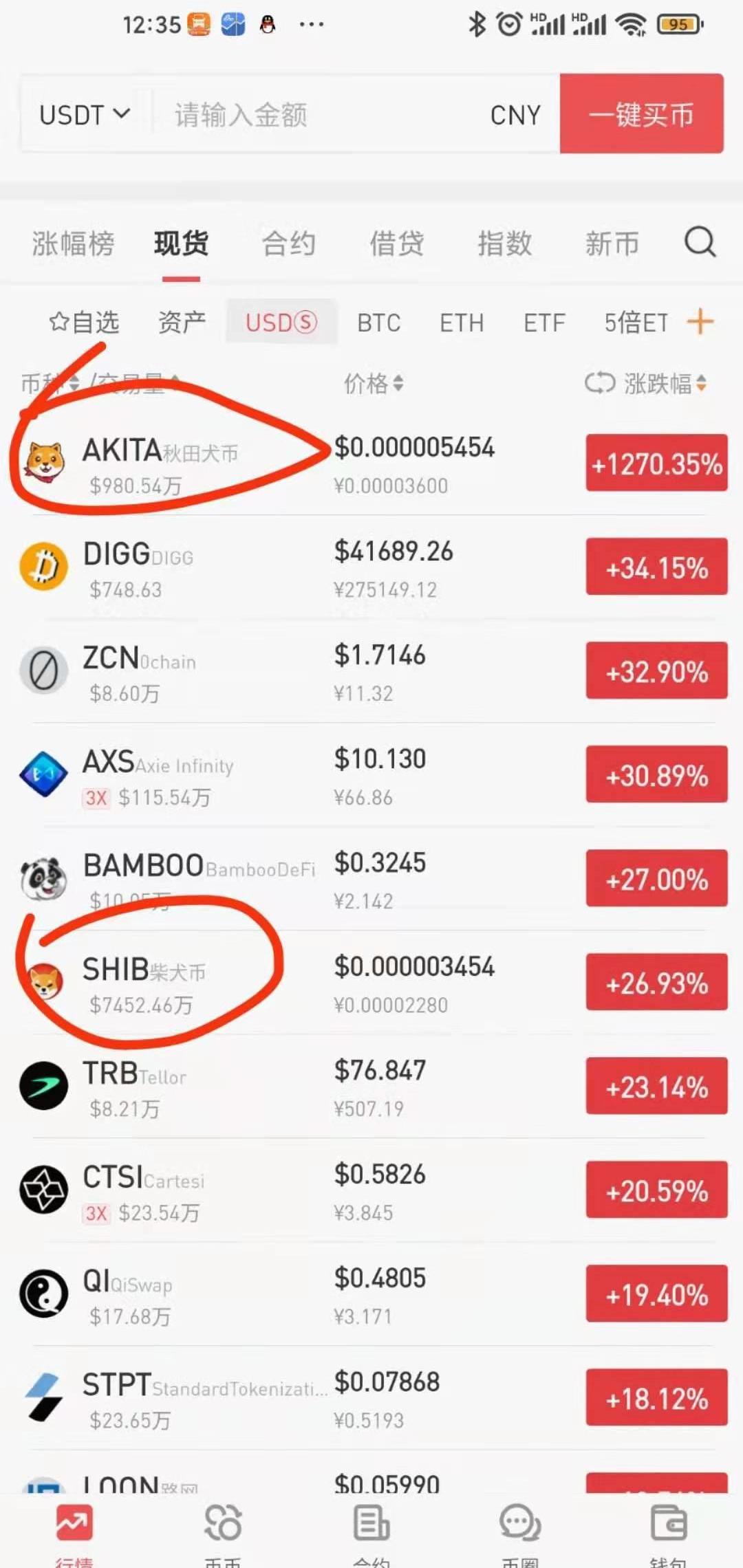This screenshot has height=1568, width=743.
Task: Add a market with the plus icon
Action: 700,321
